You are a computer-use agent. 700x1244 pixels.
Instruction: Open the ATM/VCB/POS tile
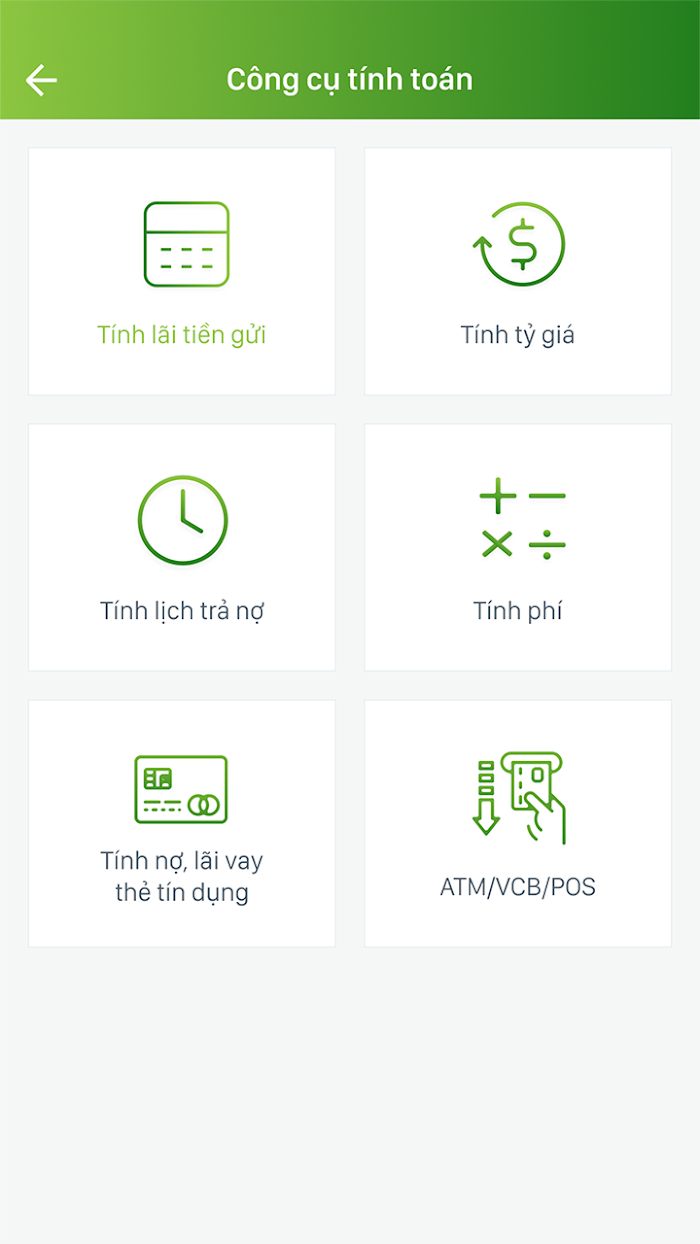[518, 823]
